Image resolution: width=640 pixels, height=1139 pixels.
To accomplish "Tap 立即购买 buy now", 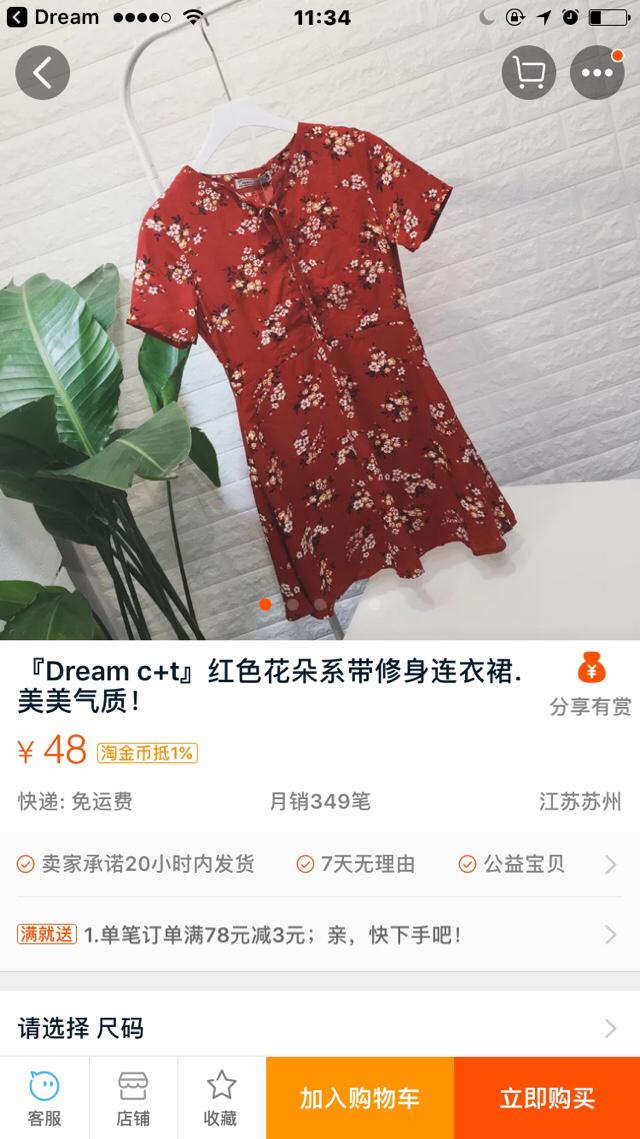I will [x=547, y=1098].
